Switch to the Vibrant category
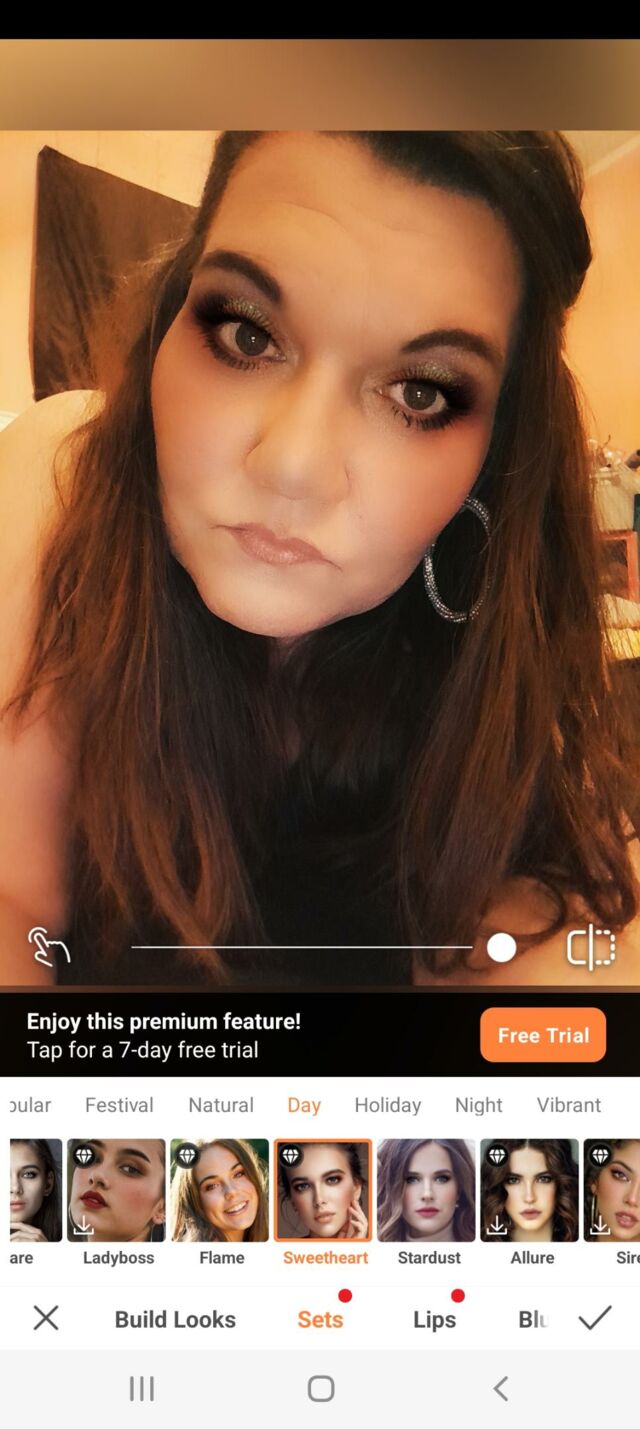The image size is (640, 1429). tap(568, 1105)
